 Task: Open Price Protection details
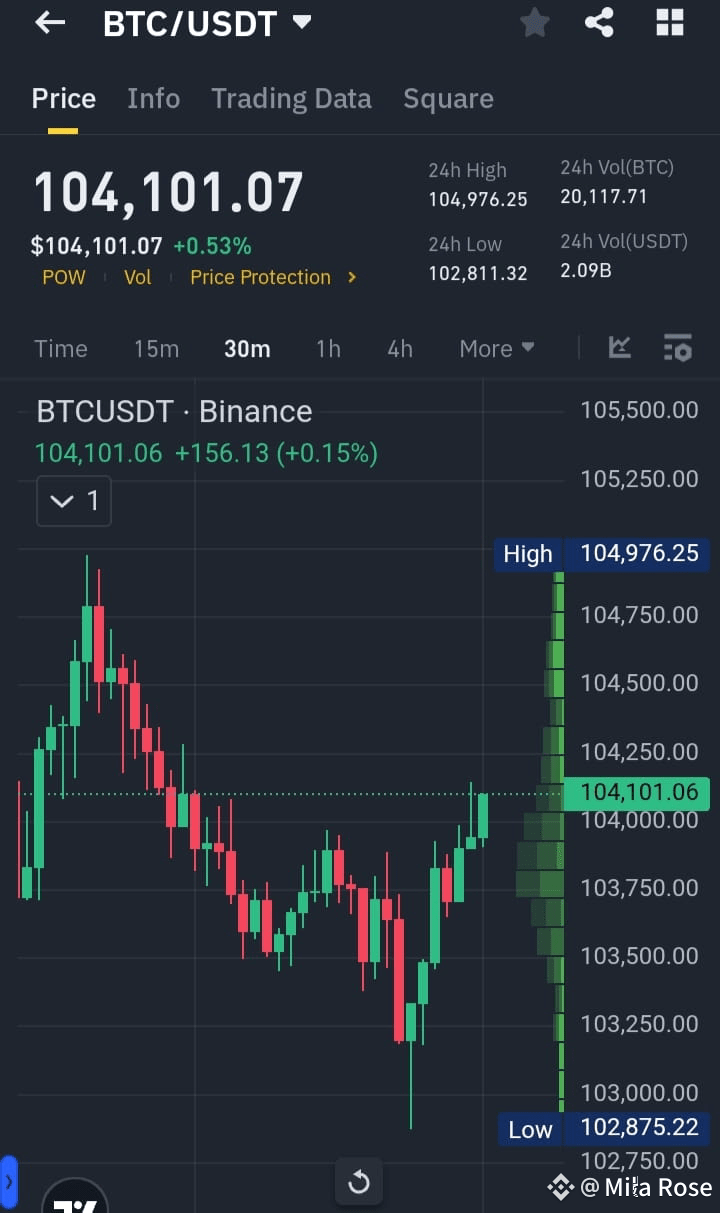[x=261, y=277]
